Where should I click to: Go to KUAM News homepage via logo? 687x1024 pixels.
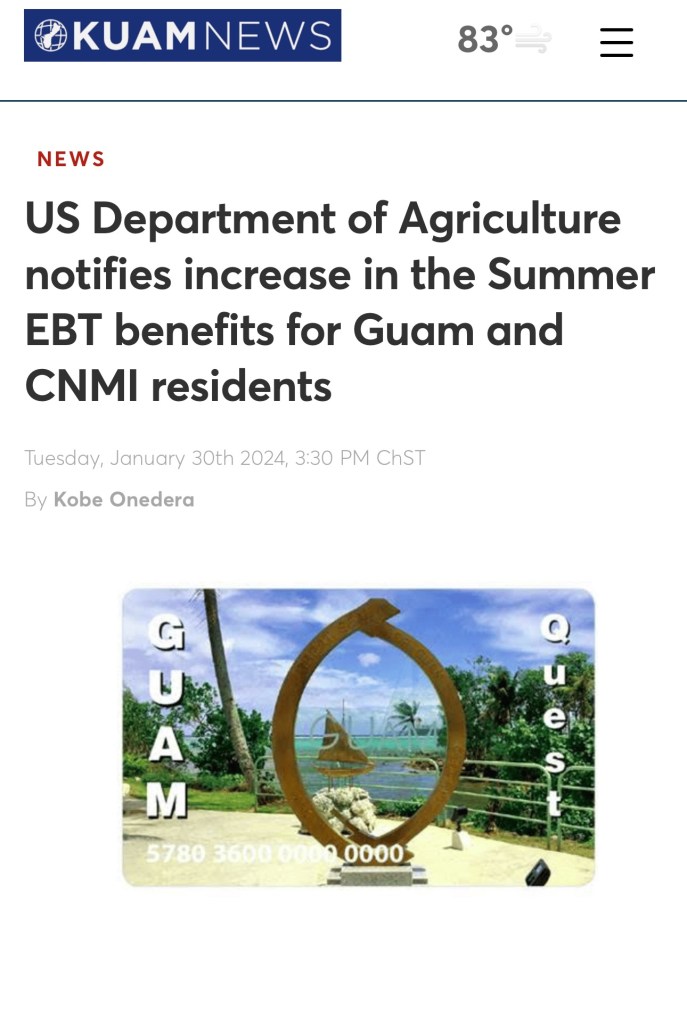point(183,37)
